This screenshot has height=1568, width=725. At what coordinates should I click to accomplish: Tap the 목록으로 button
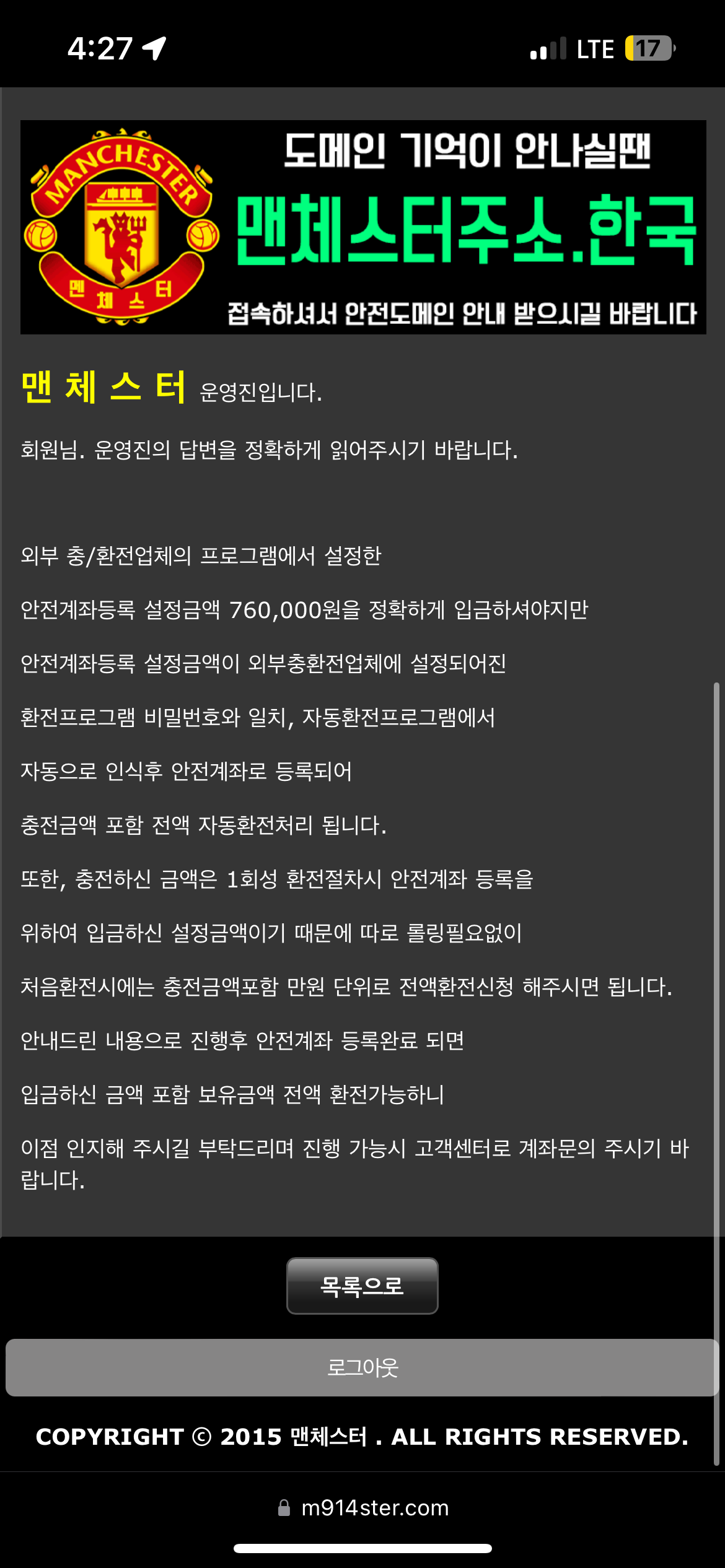click(x=362, y=1286)
